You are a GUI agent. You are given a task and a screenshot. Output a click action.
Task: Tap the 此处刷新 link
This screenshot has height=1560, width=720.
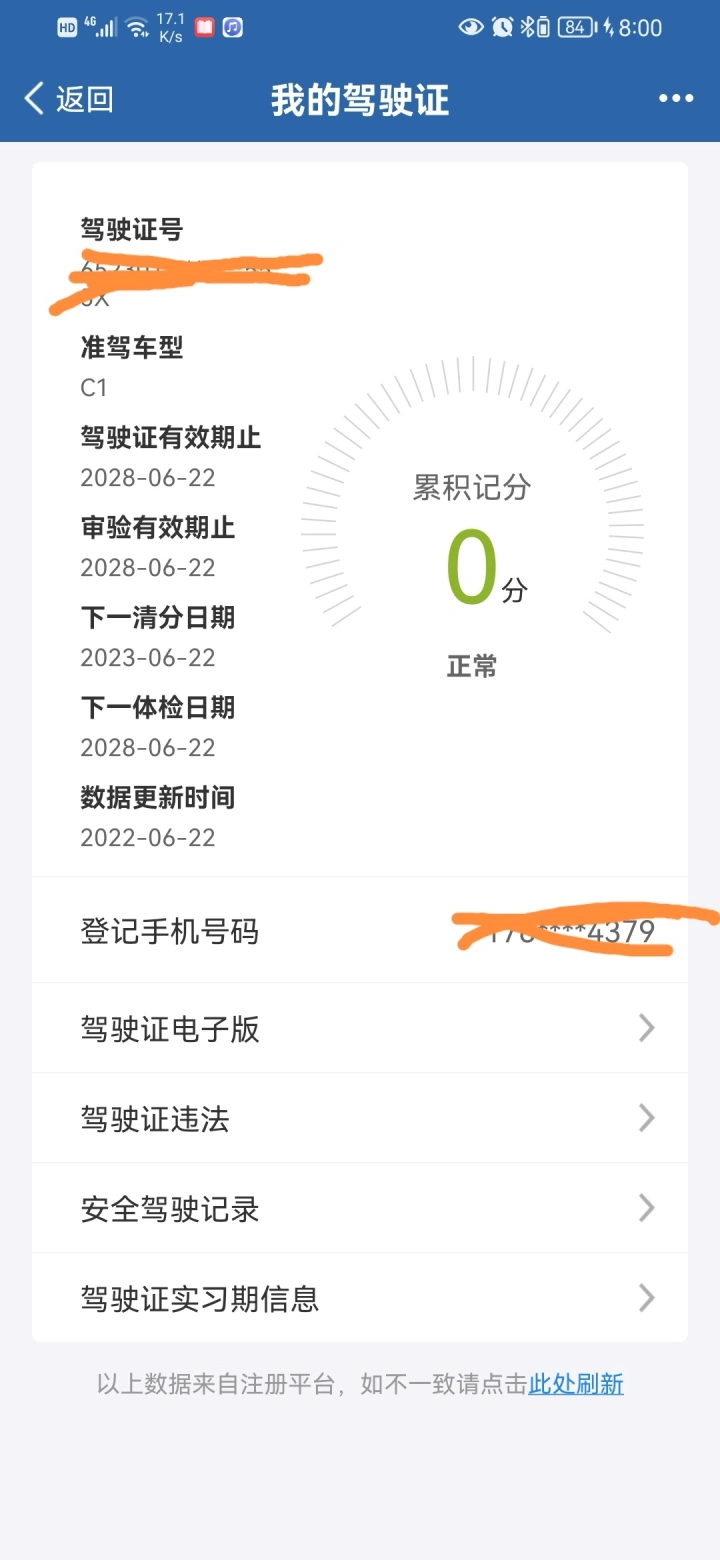tap(576, 1384)
